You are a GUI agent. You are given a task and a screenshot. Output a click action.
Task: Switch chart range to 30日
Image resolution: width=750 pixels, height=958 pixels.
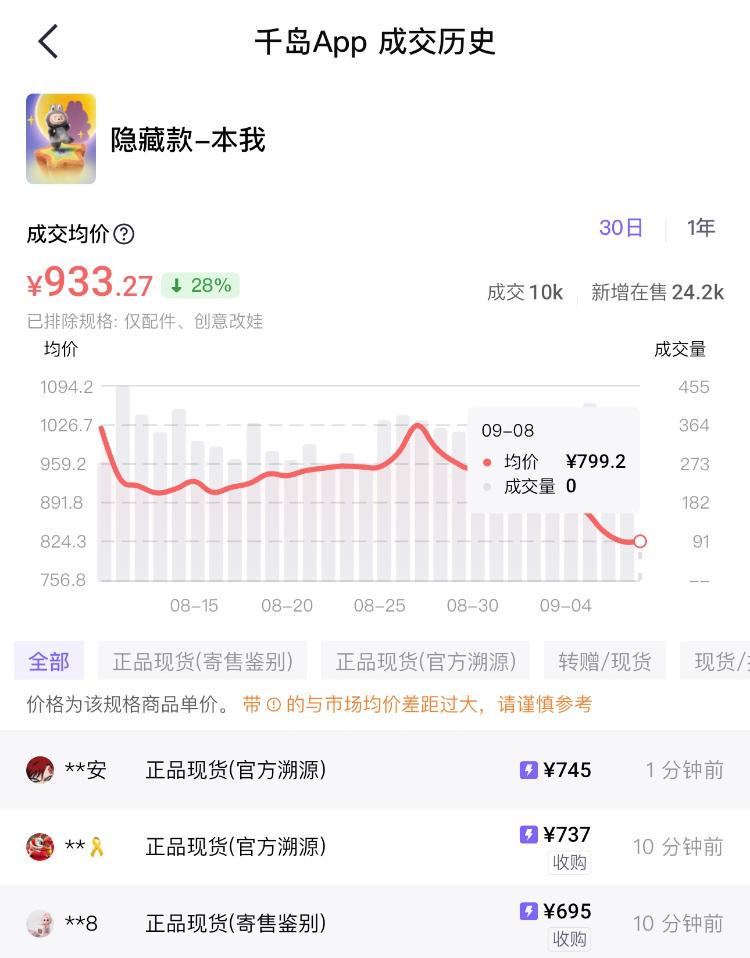tap(621, 228)
